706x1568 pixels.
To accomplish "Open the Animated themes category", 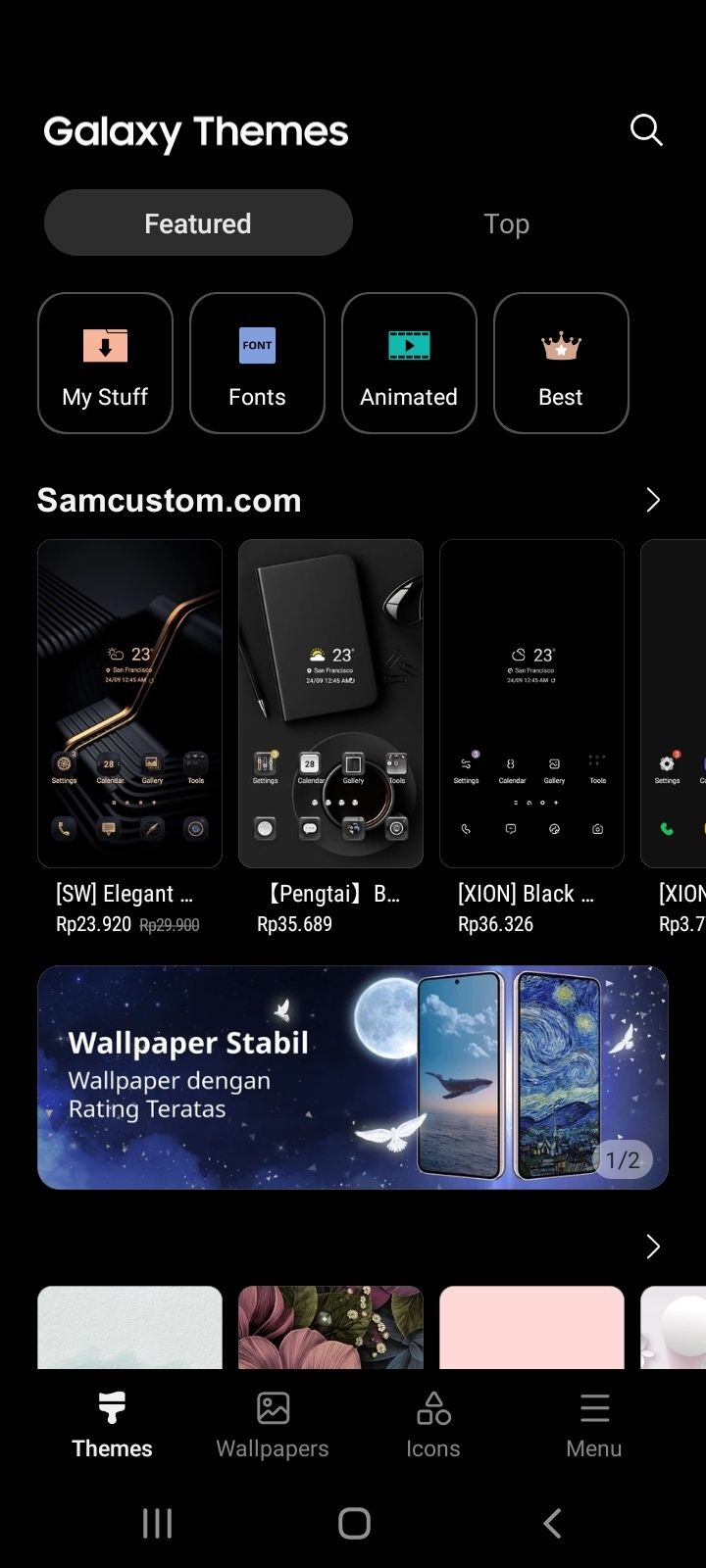I will 409,363.
